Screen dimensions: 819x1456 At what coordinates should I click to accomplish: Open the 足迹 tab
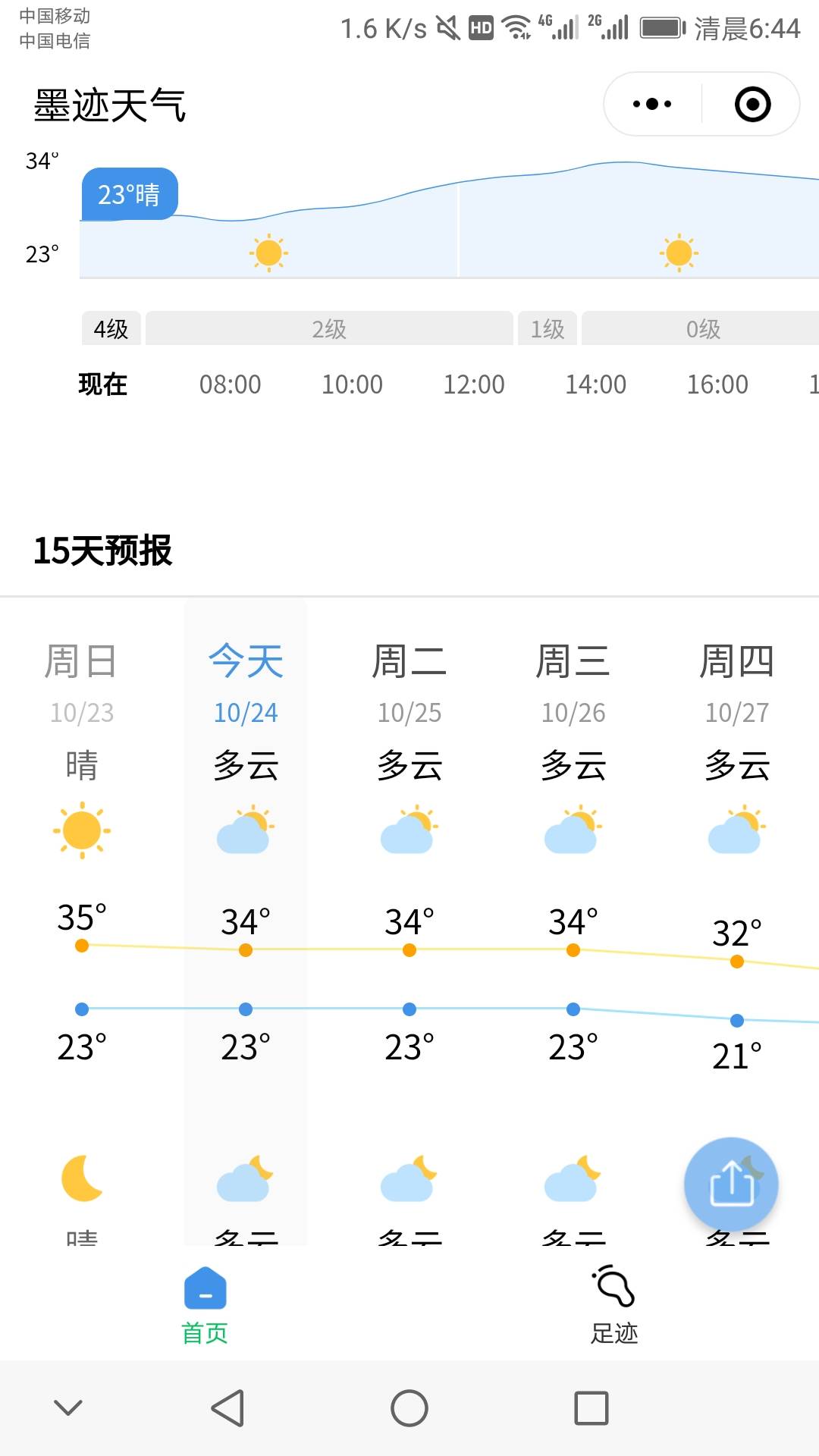[614, 1304]
